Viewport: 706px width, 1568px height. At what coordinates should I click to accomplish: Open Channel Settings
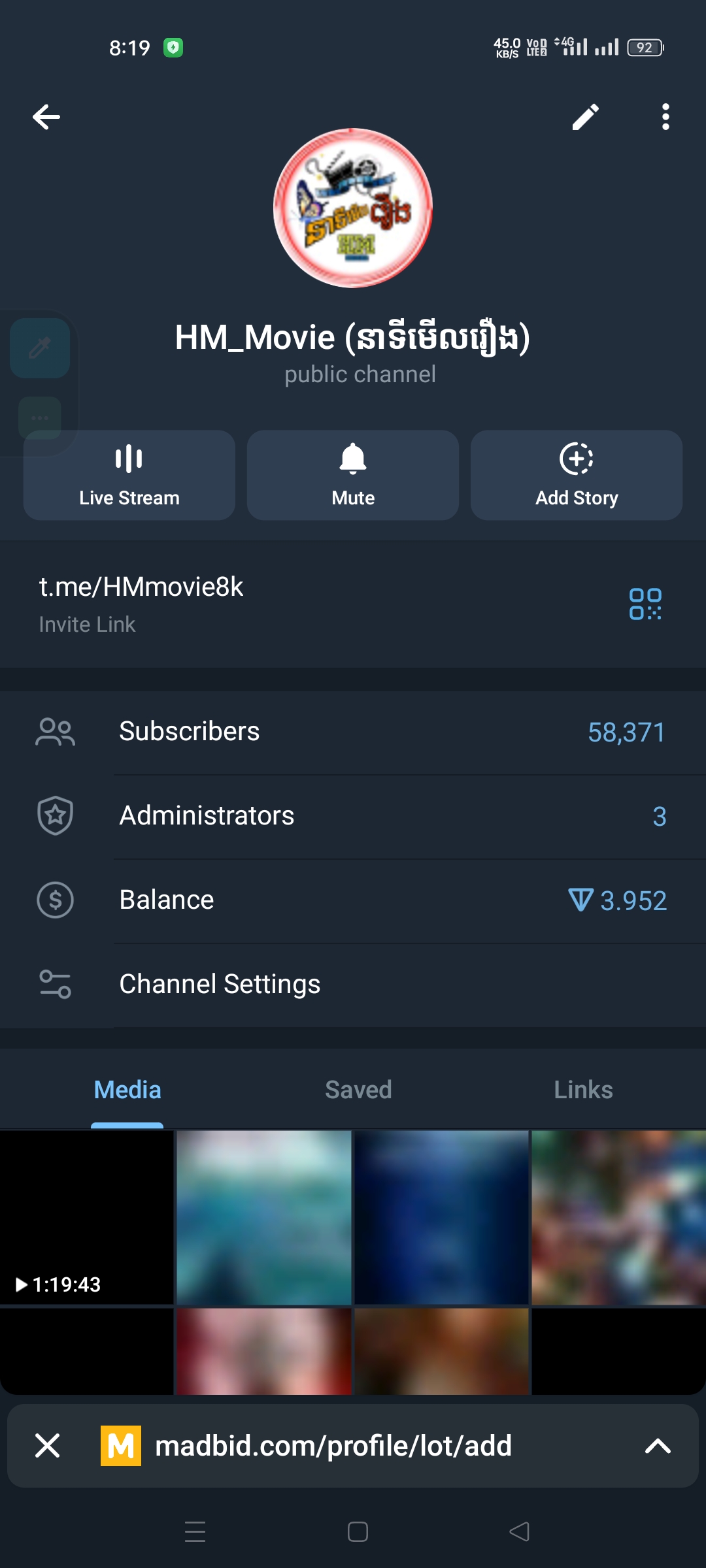[x=353, y=985]
